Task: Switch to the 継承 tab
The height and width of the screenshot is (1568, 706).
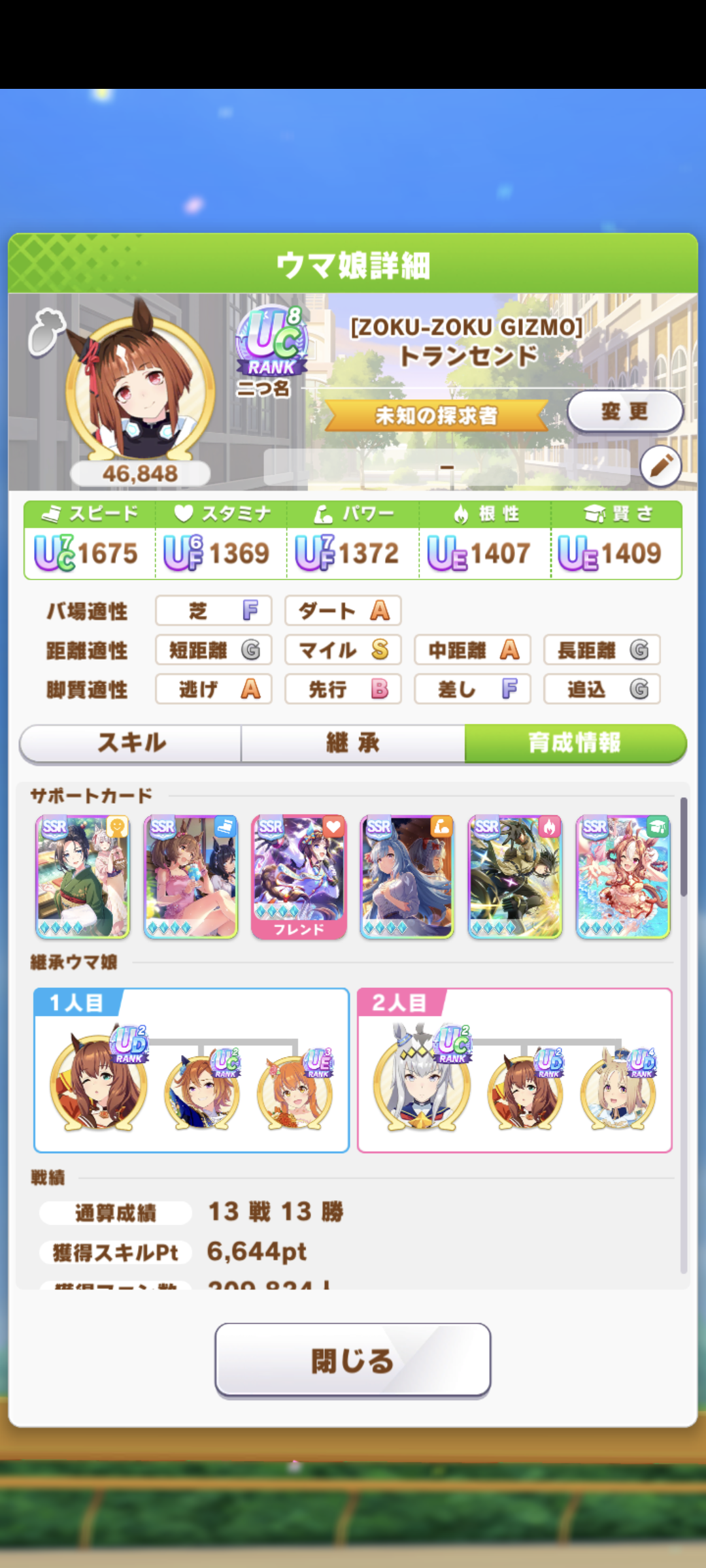Action: 353,743
